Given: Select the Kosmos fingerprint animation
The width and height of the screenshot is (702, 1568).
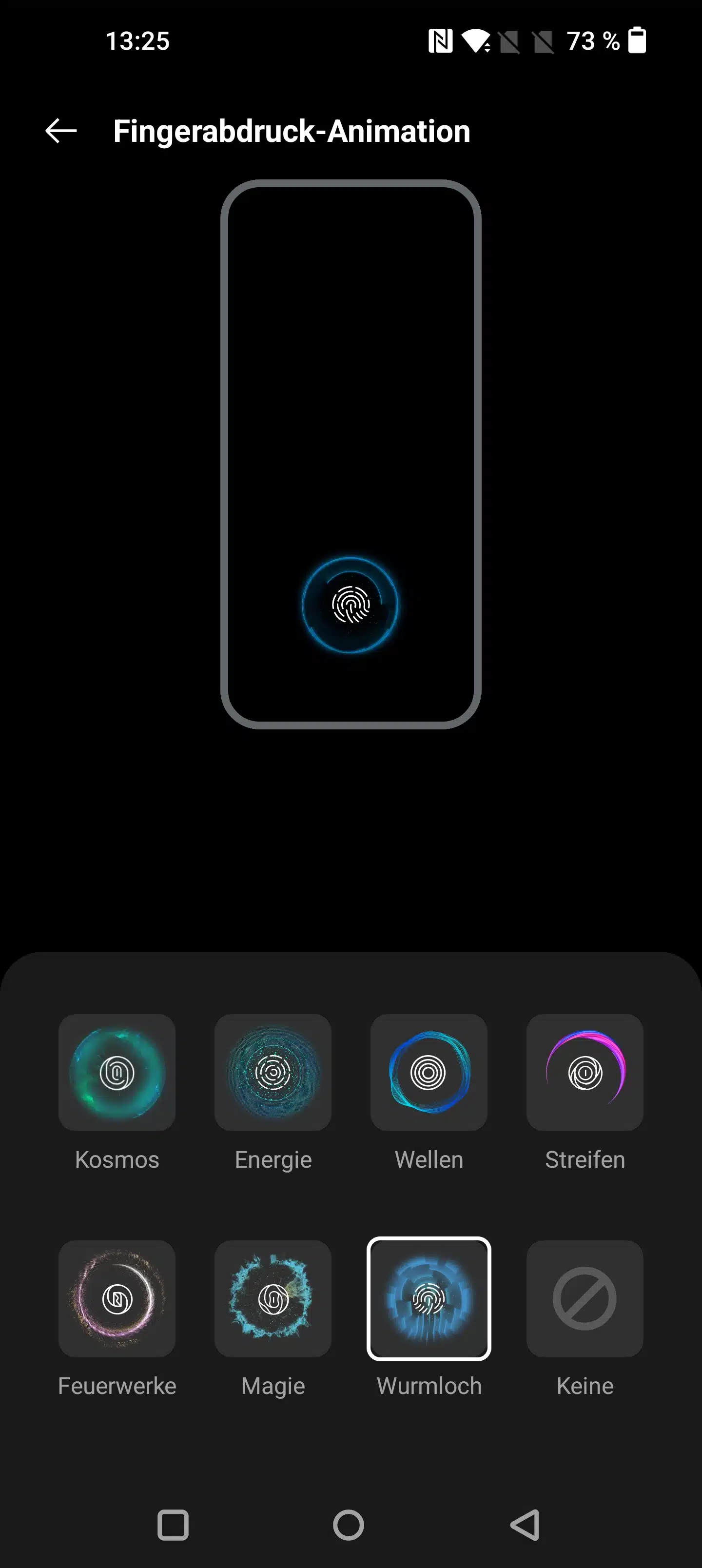Looking at the screenshot, I should tap(117, 1073).
